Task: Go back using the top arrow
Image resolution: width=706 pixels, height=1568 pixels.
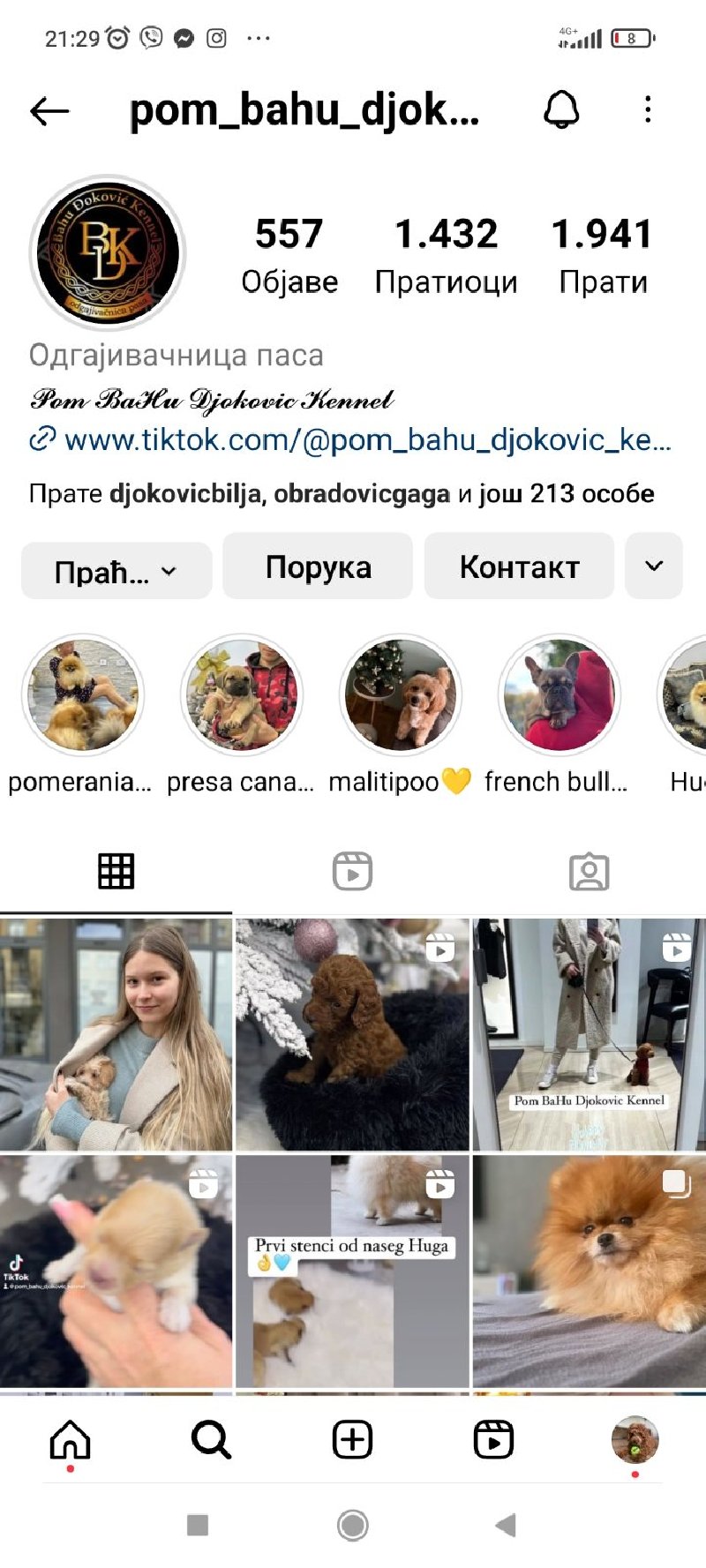Action: tap(49, 110)
